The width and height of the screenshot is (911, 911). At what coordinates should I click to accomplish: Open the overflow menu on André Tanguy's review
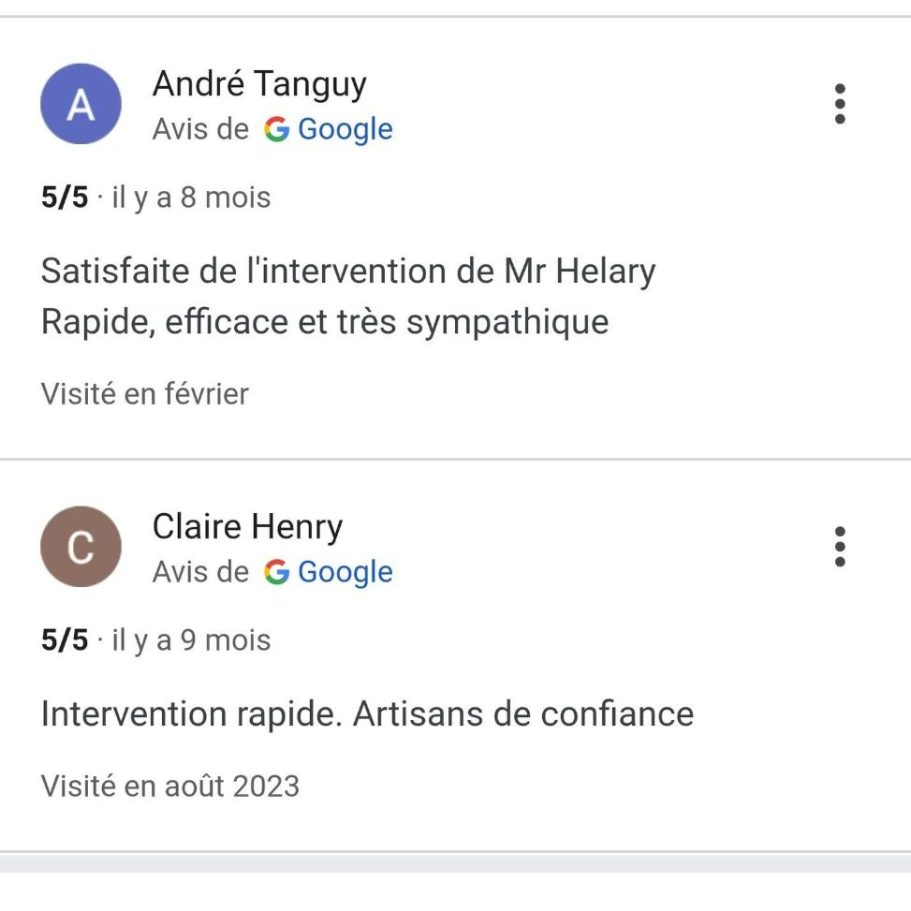coord(840,104)
